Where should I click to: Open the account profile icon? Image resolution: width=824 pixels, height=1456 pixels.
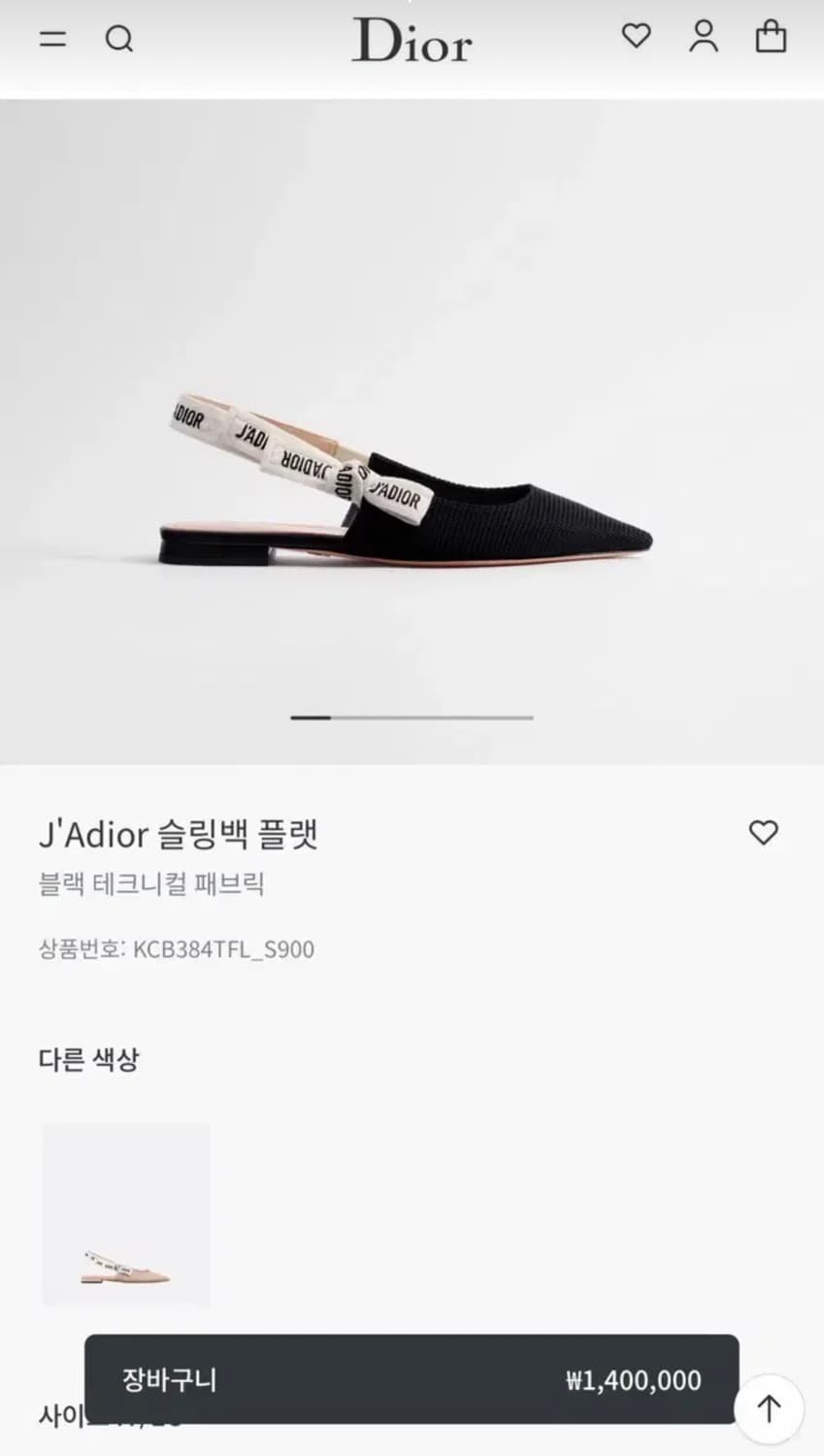704,37
